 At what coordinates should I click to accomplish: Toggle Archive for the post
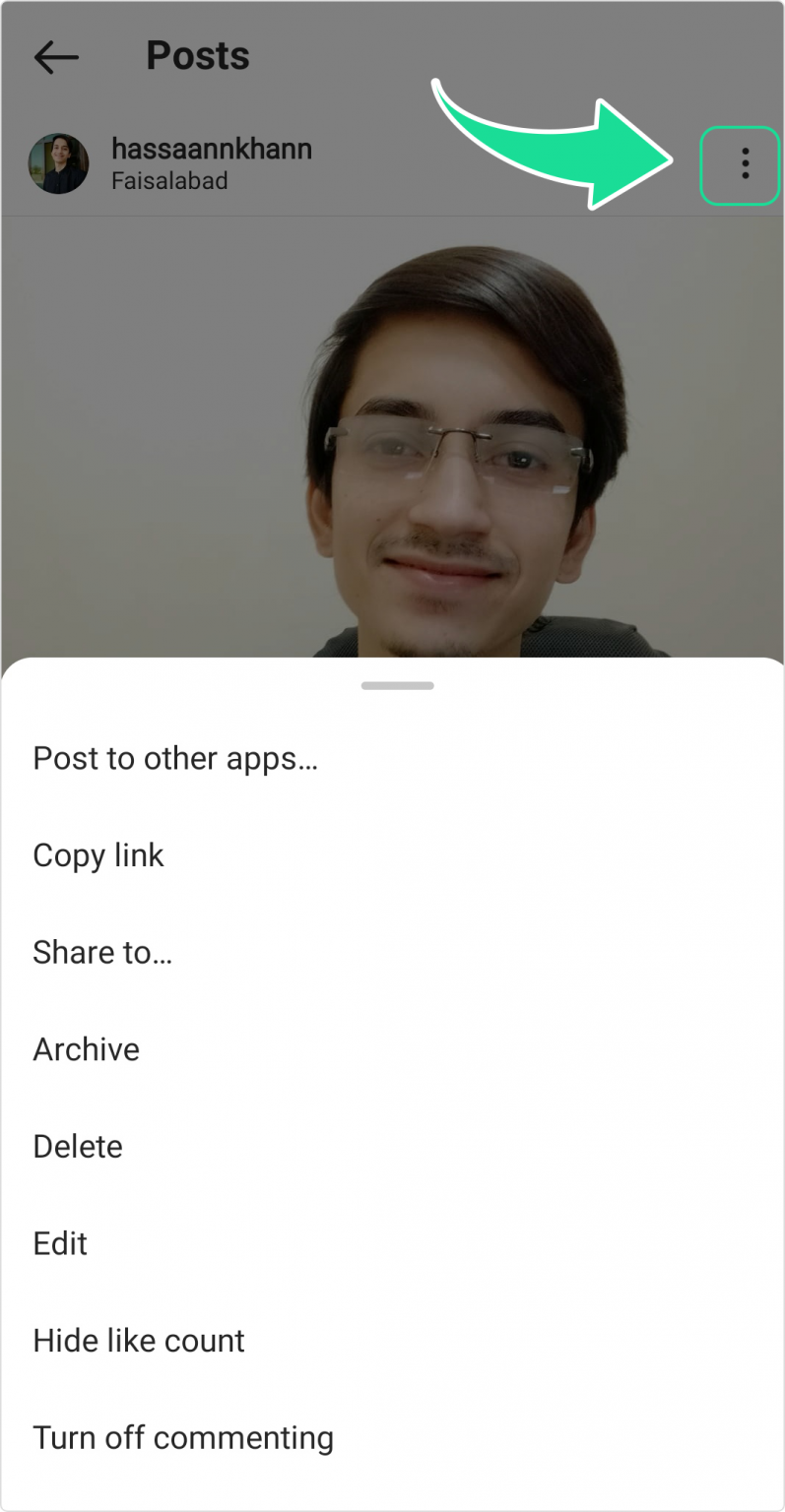[x=86, y=1048]
